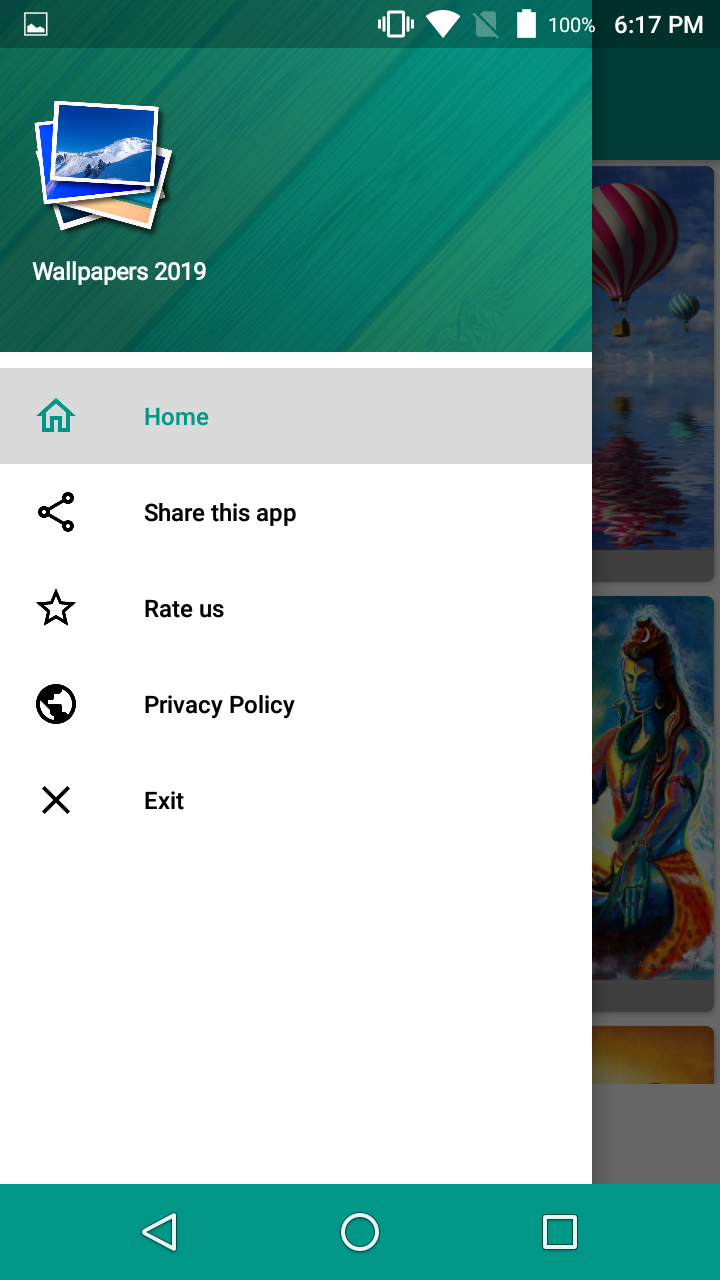The height and width of the screenshot is (1280, 720).
Task: Click the star icon next to Rate us
Action: point(56,608)
